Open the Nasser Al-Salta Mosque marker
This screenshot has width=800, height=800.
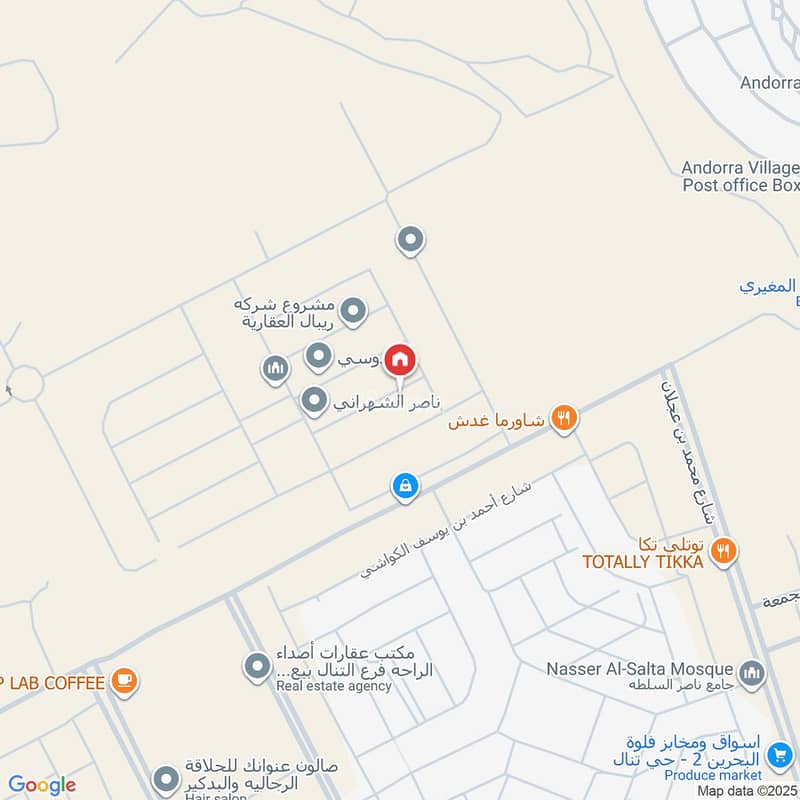(752, 673)
